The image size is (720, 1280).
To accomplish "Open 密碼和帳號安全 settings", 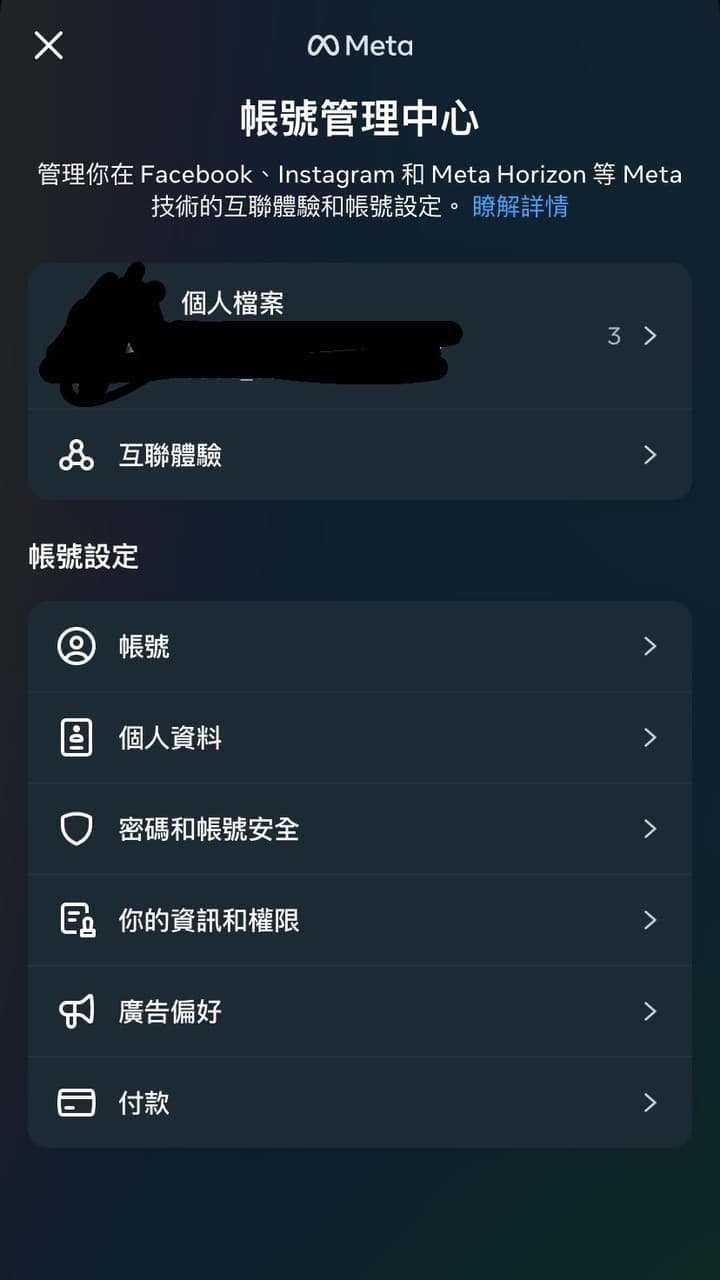I will point(360,829).
